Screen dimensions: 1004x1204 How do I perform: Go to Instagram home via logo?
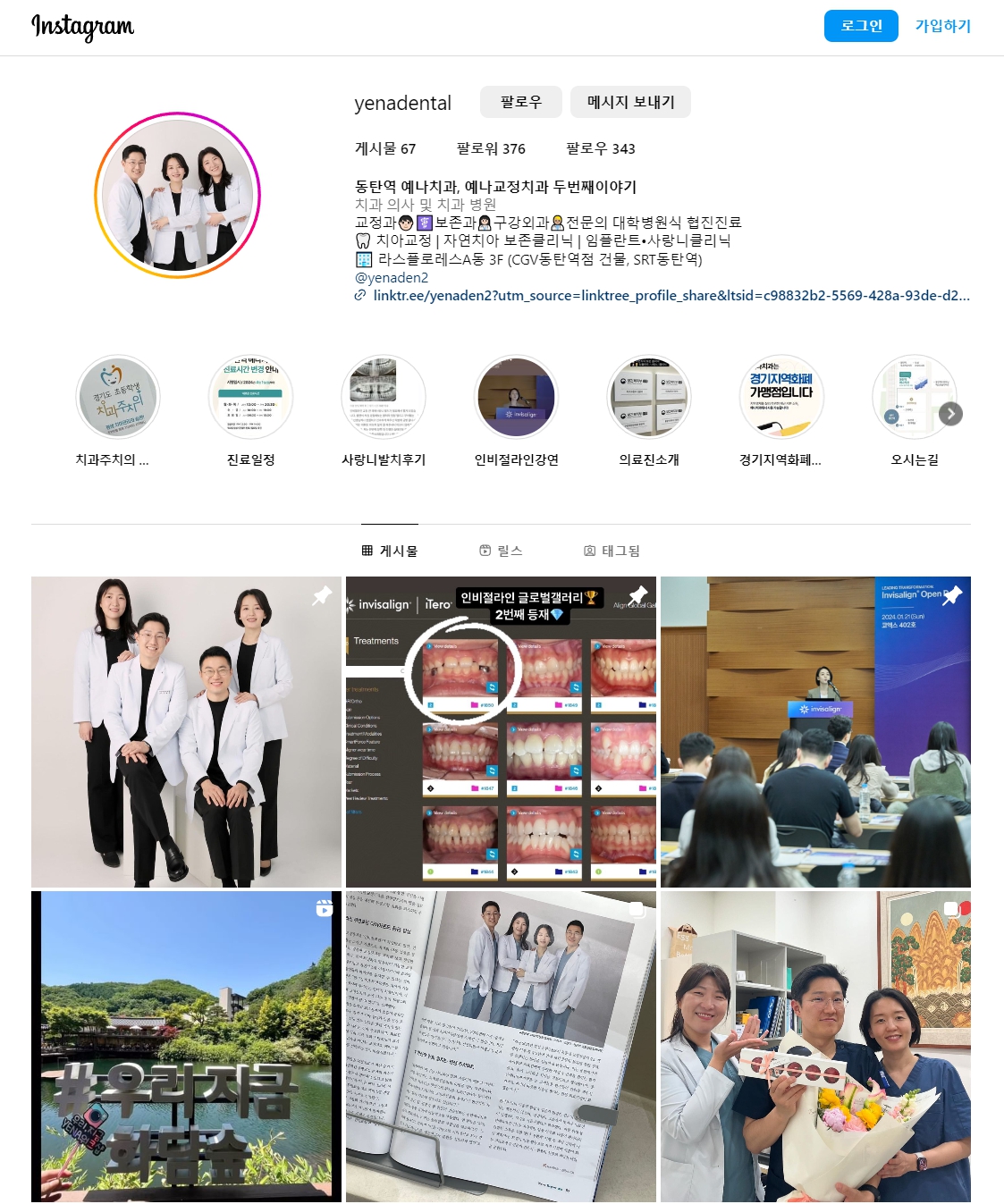click(x=82, y=27)
